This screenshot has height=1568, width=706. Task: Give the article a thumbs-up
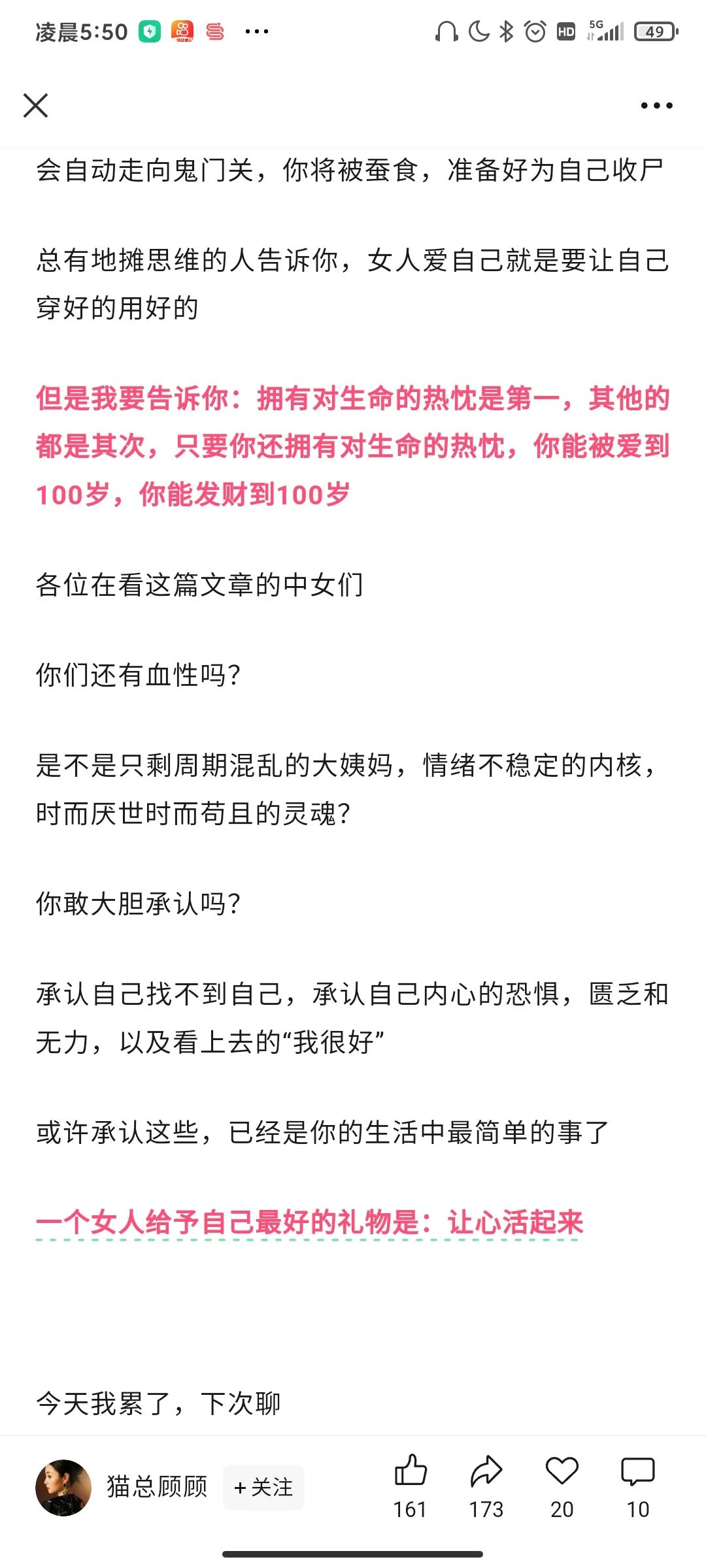tap(411, 1473)
